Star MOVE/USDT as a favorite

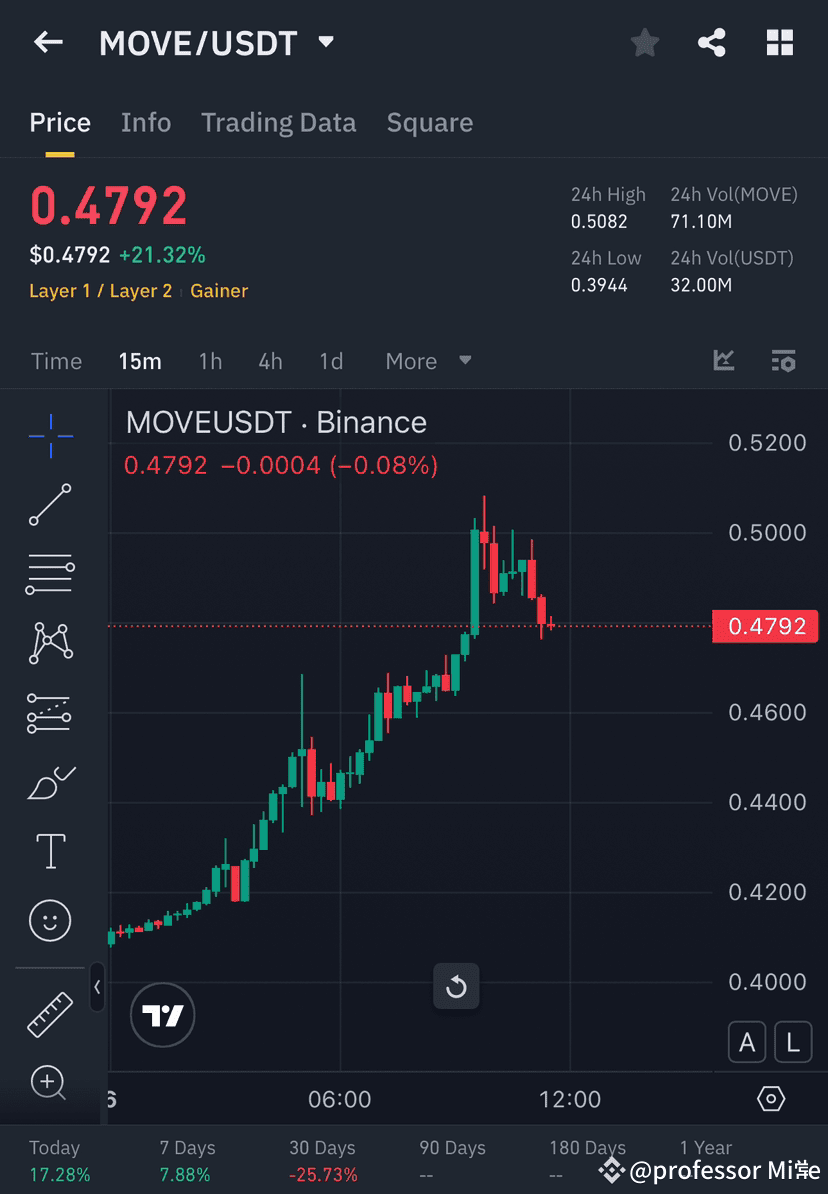pyautogui.click(x=644, y=42)
